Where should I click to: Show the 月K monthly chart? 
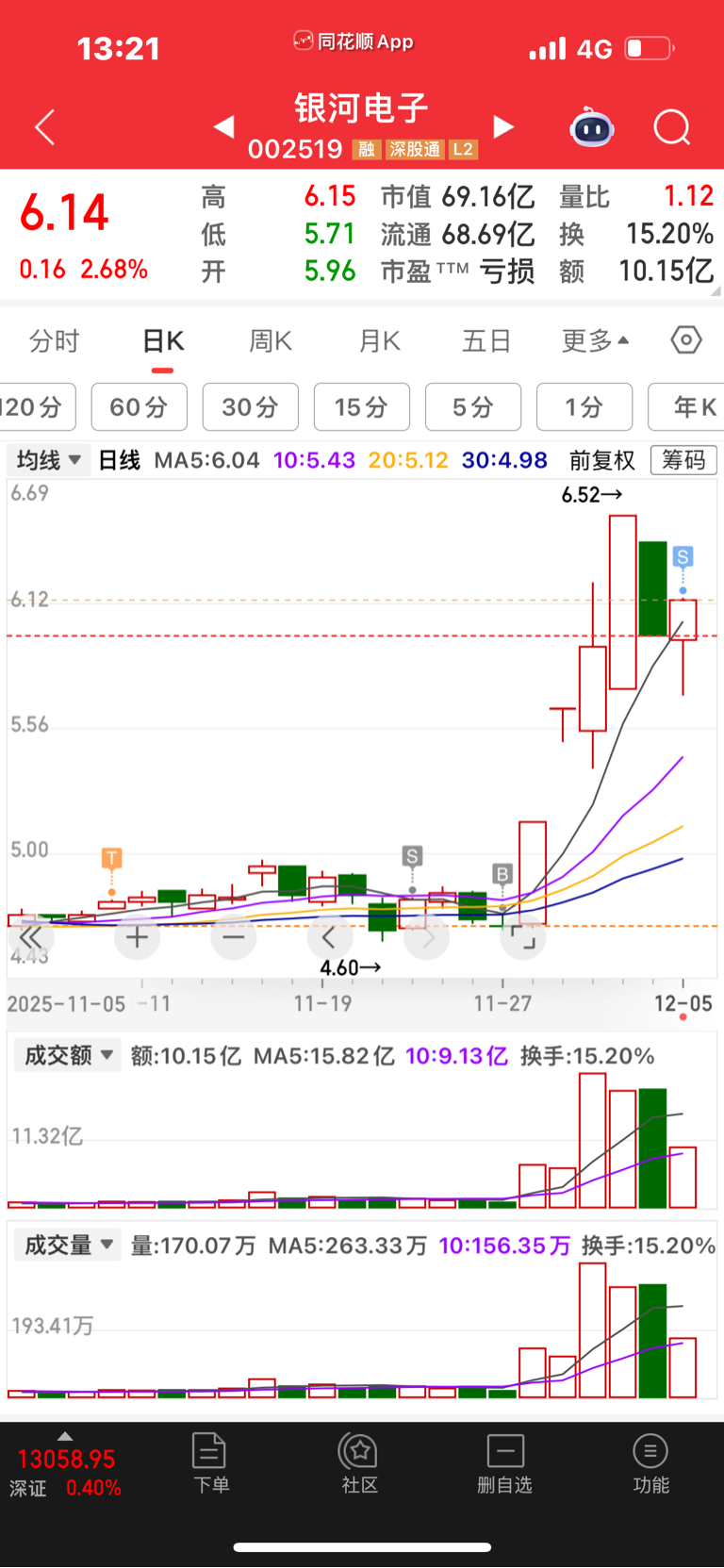[380, 340]
